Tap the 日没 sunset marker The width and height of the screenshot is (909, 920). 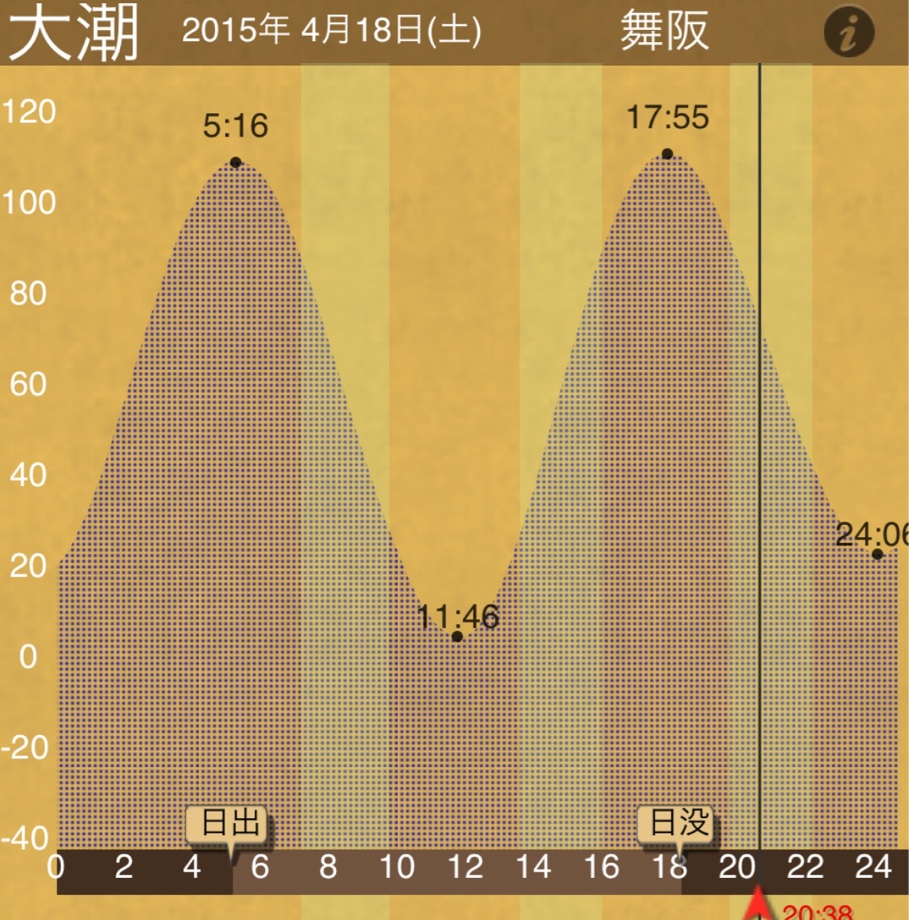coord(679,825)
